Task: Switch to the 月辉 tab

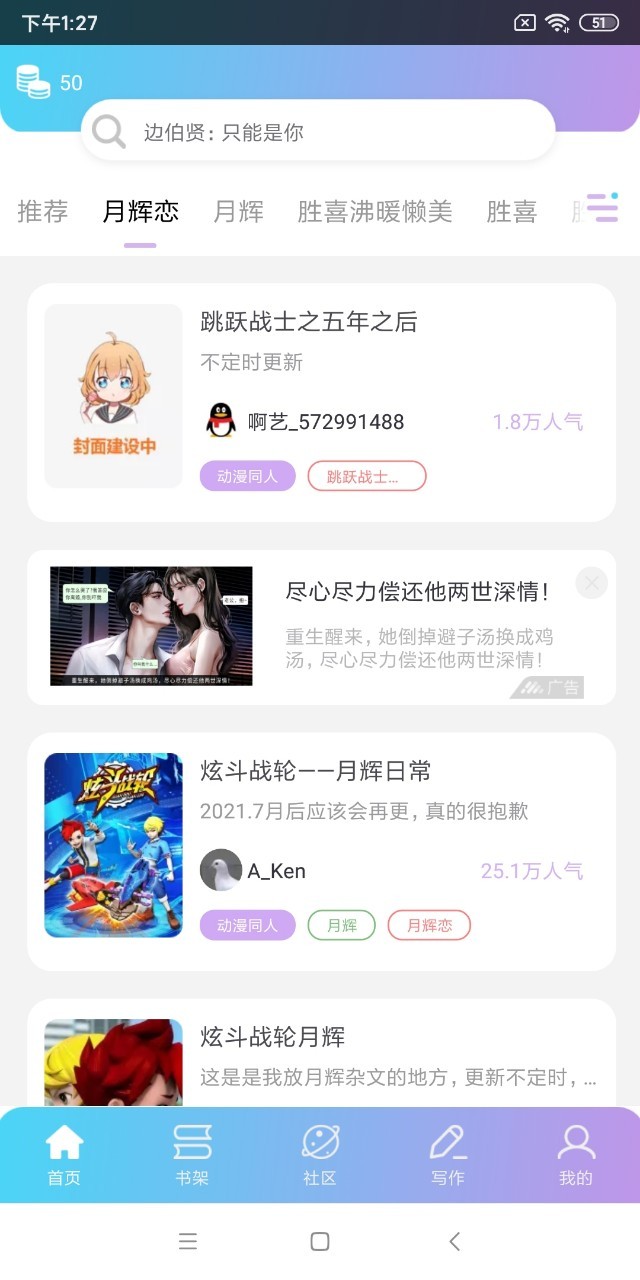Action: (x=238, y=211)
